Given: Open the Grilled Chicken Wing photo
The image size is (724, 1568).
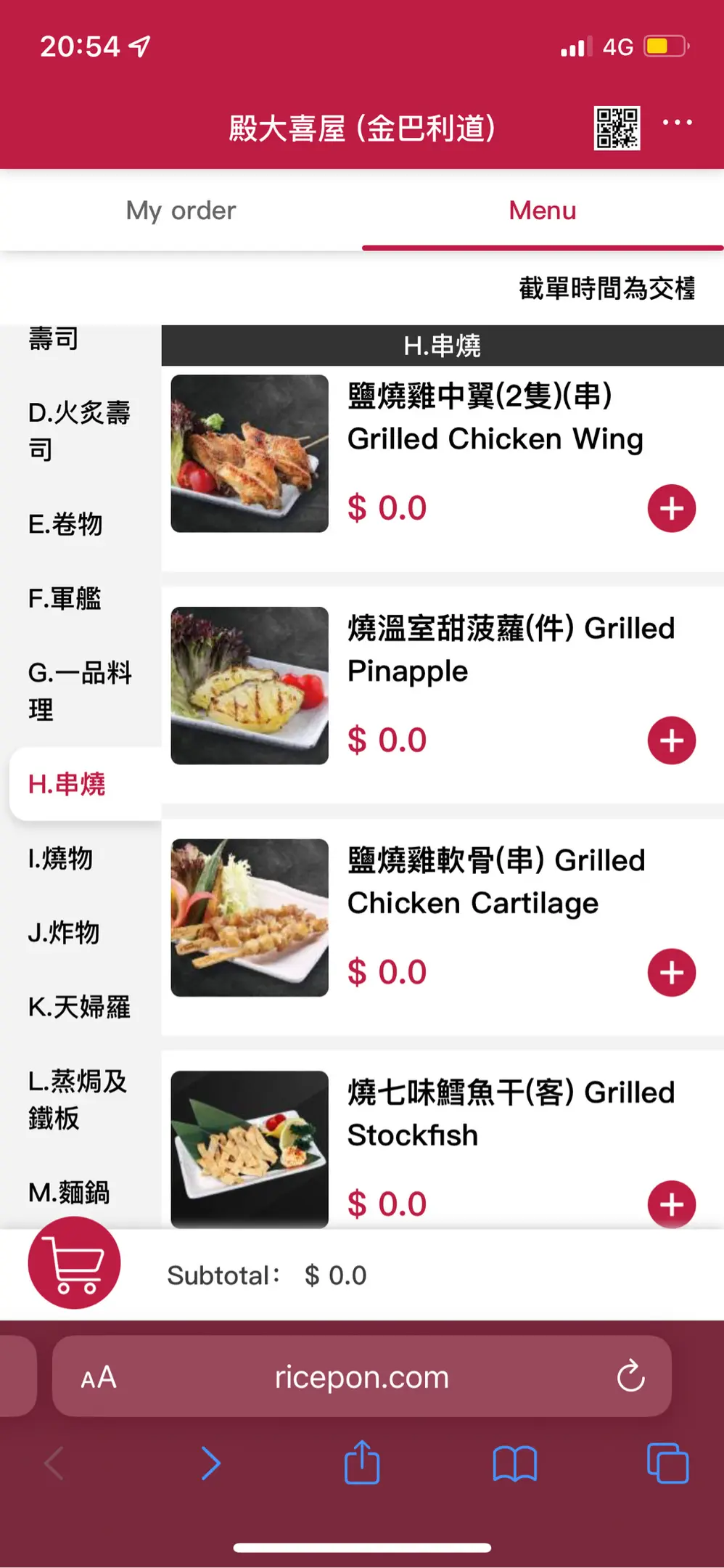Looking at the screenshot, I should 250,454.
